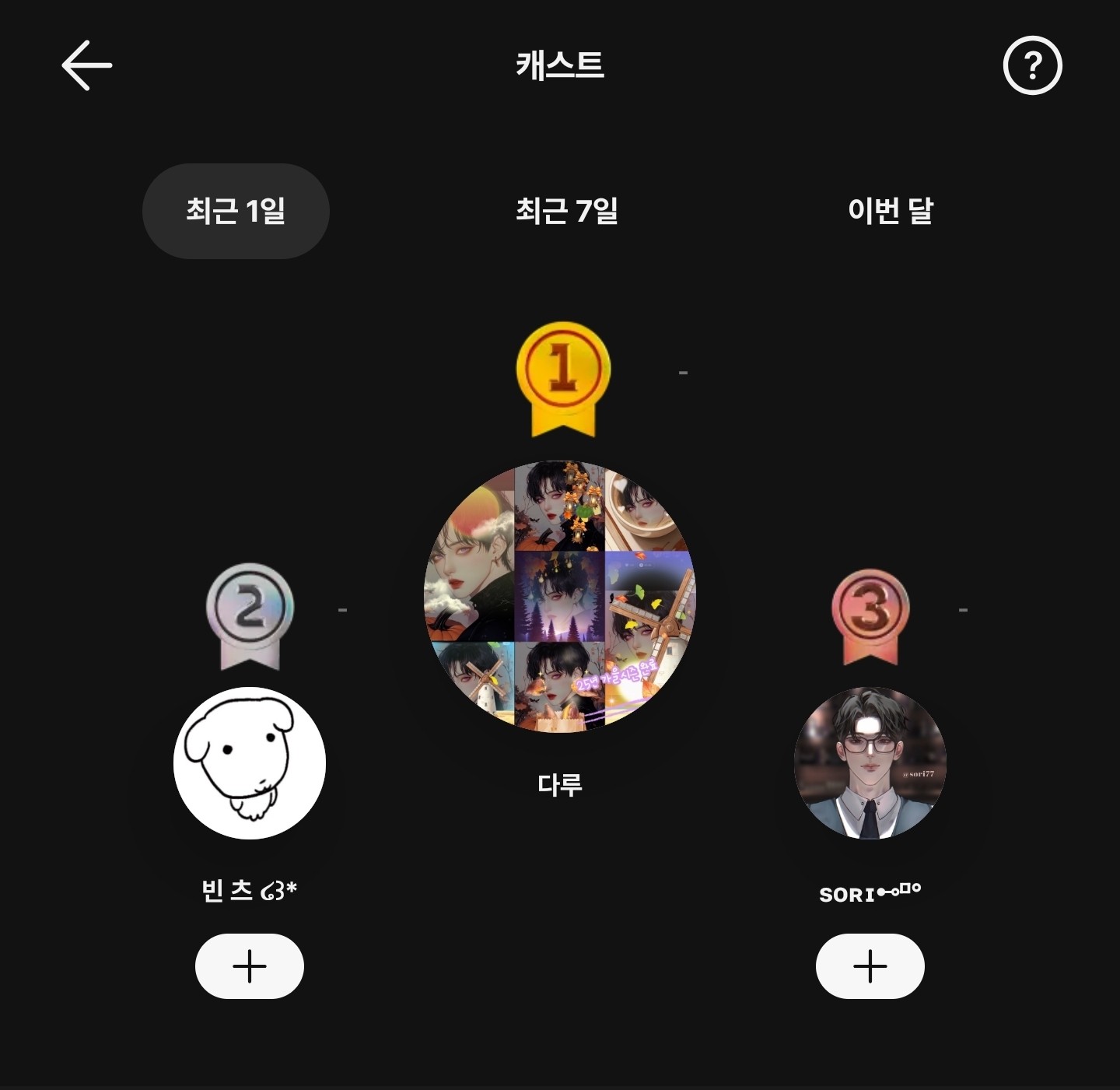Open 빈 츠's puppy profile picture
This screenshot has width=1120, height=1090.
click(250, 762)
